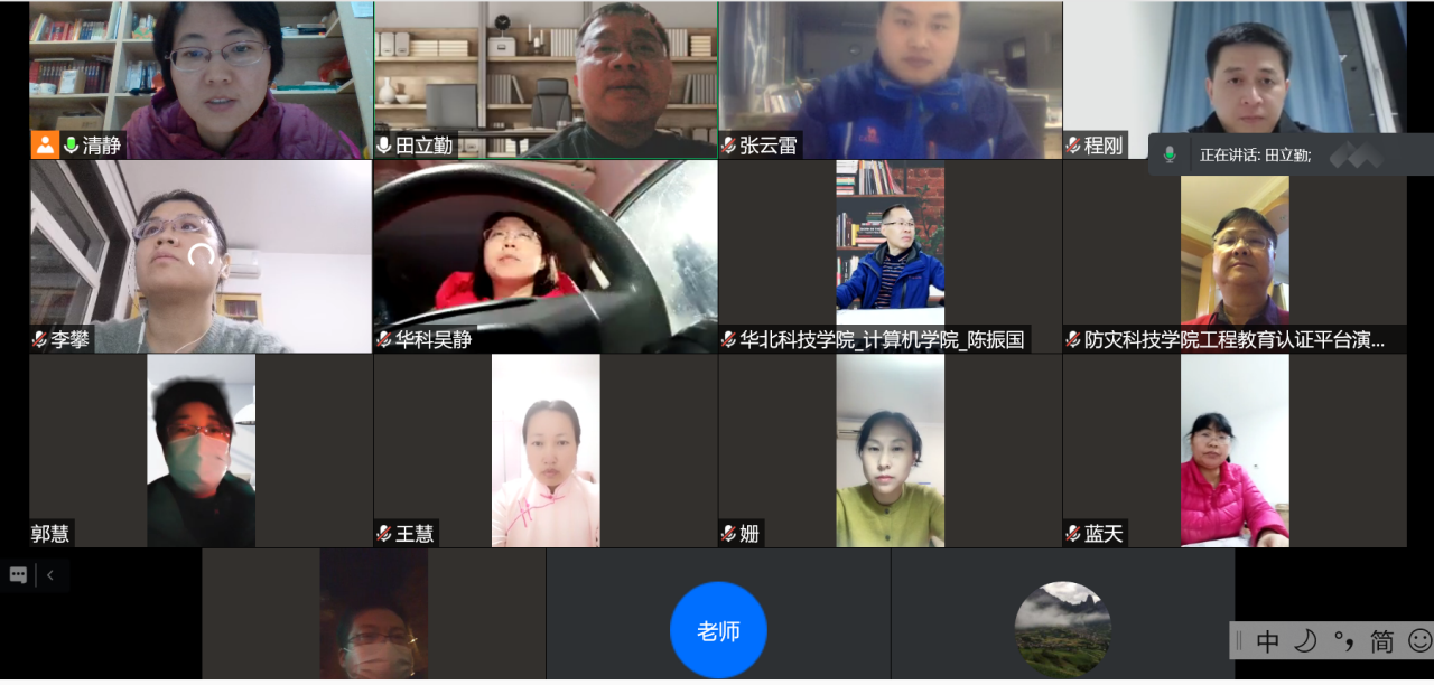Open 姗's video tile

890,450
